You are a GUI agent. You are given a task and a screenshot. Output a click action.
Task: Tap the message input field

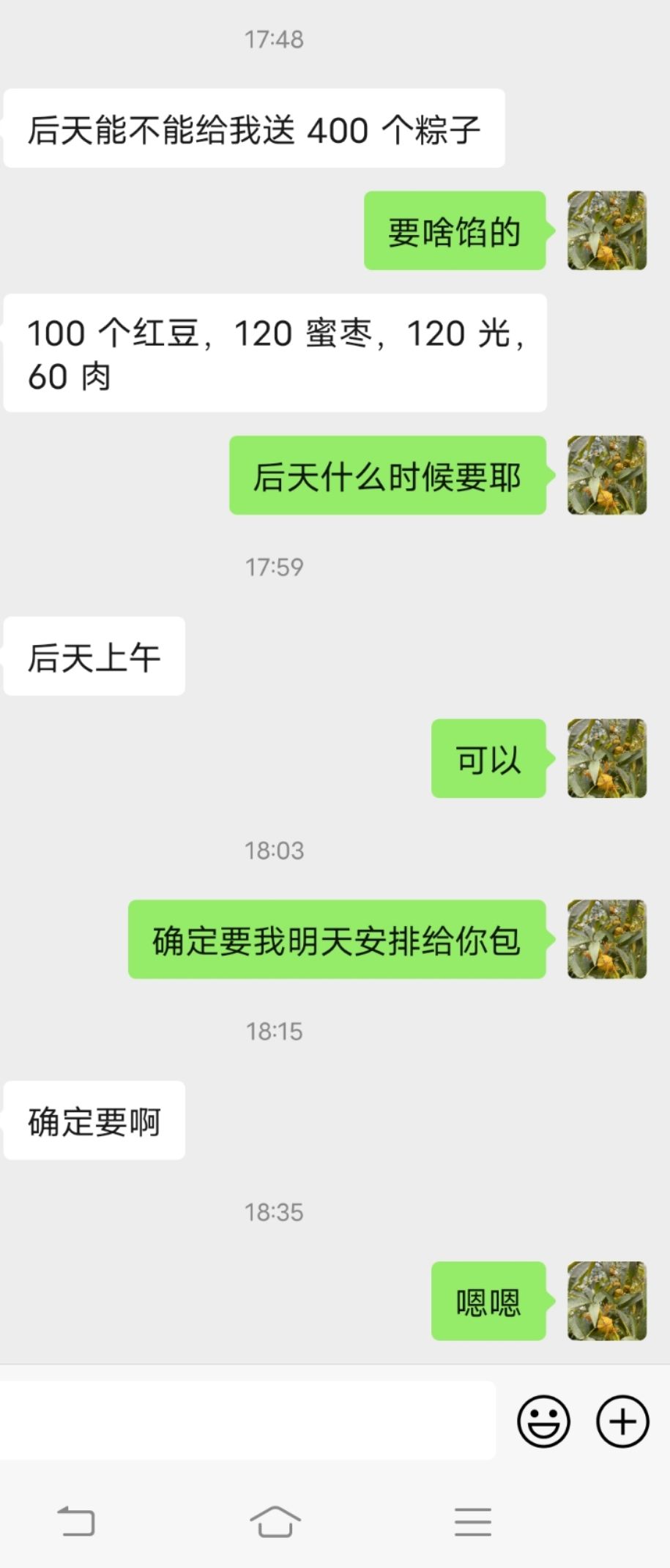247,1421
